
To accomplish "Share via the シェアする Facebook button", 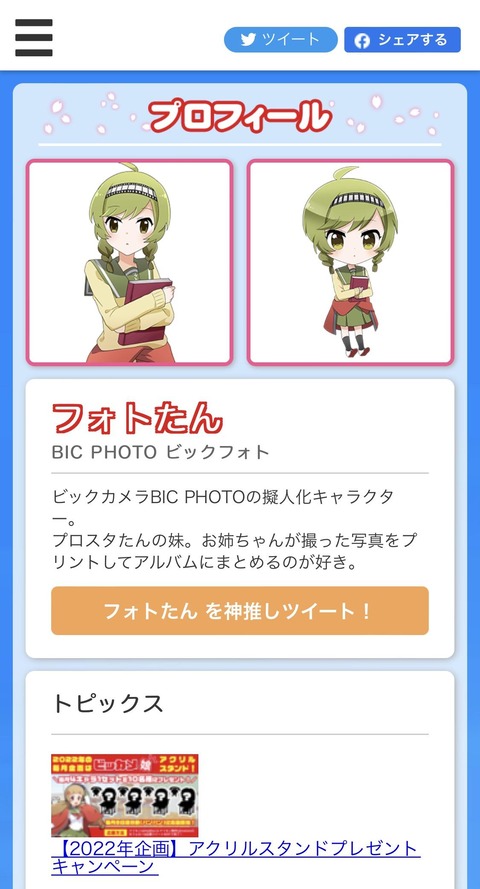I will click(402, 40).
